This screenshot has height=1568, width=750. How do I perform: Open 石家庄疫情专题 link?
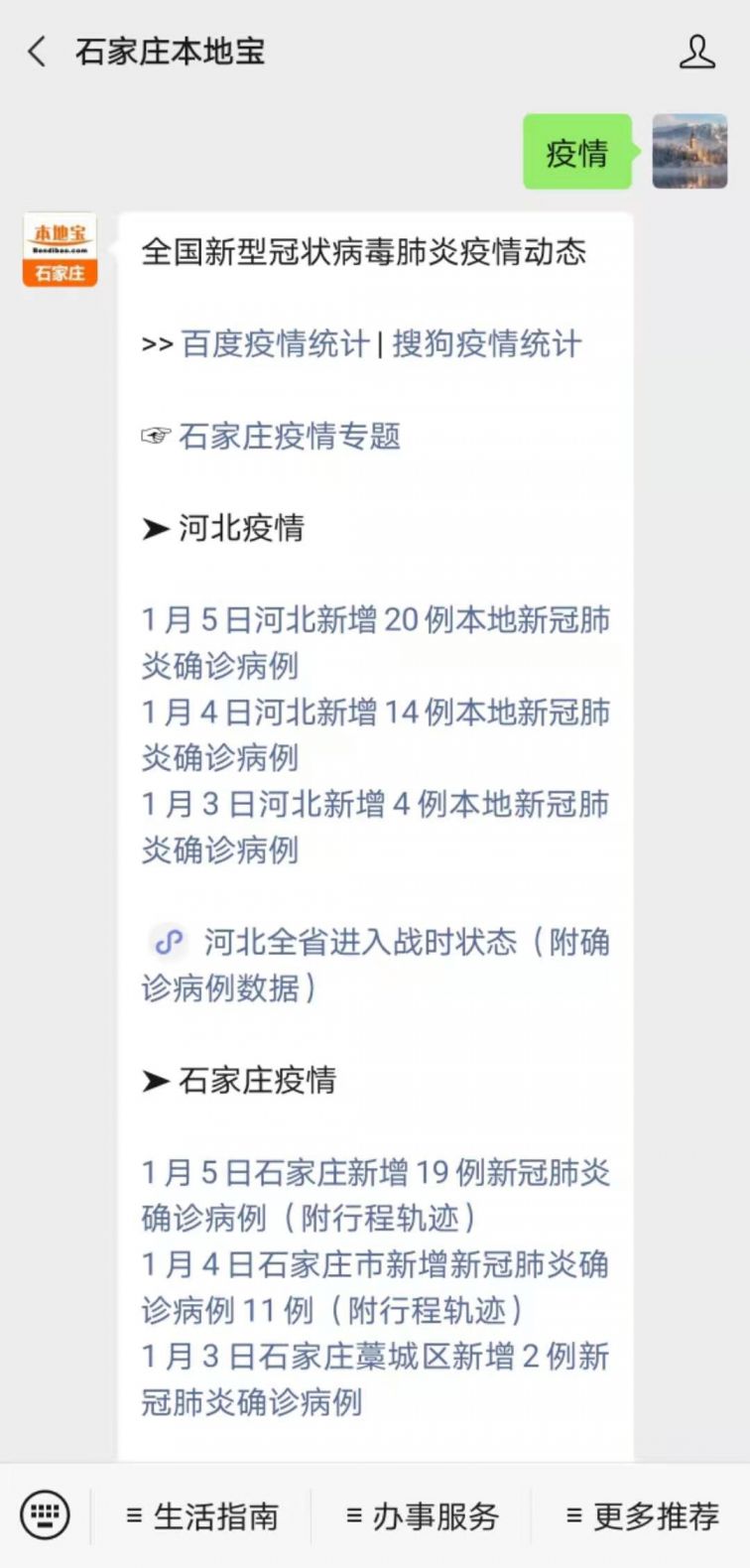coord(289,437)
